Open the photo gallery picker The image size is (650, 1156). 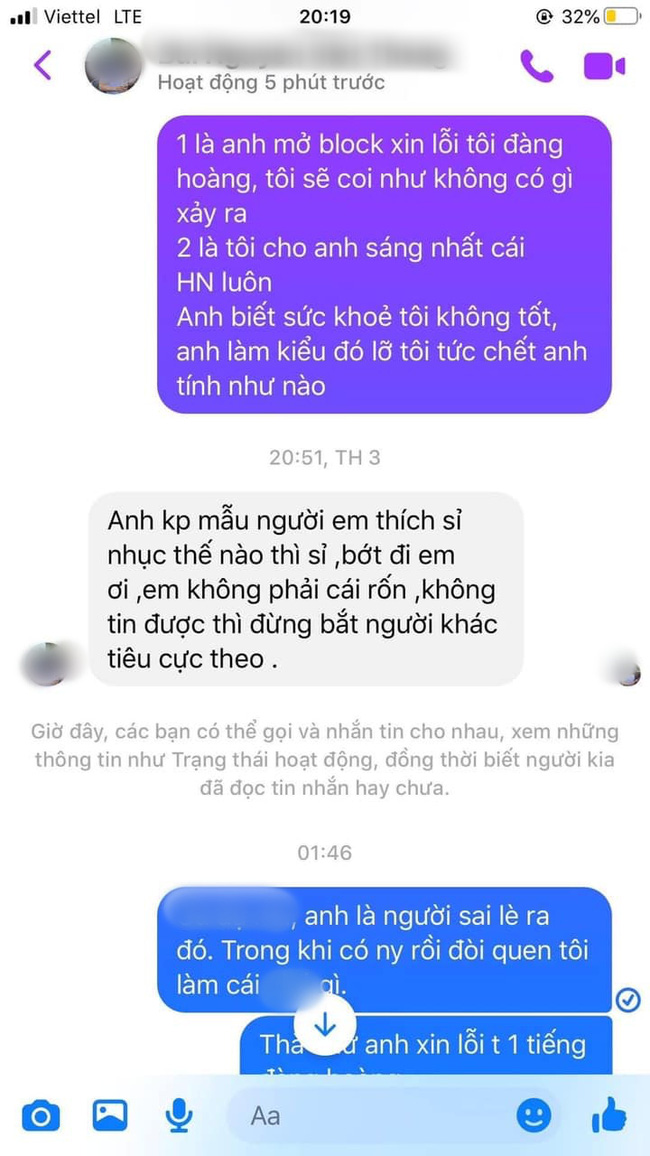click(110, 1114)
